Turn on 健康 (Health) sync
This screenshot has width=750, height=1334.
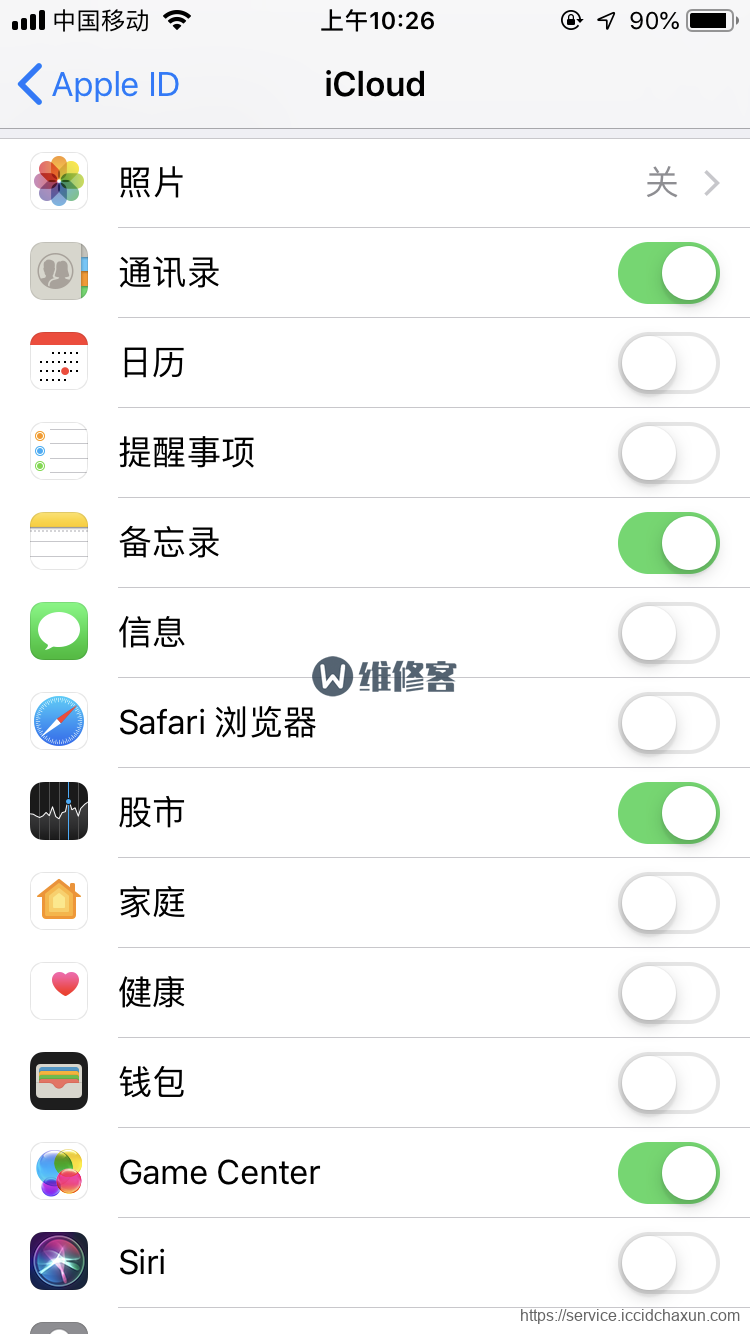pos(669,993)
